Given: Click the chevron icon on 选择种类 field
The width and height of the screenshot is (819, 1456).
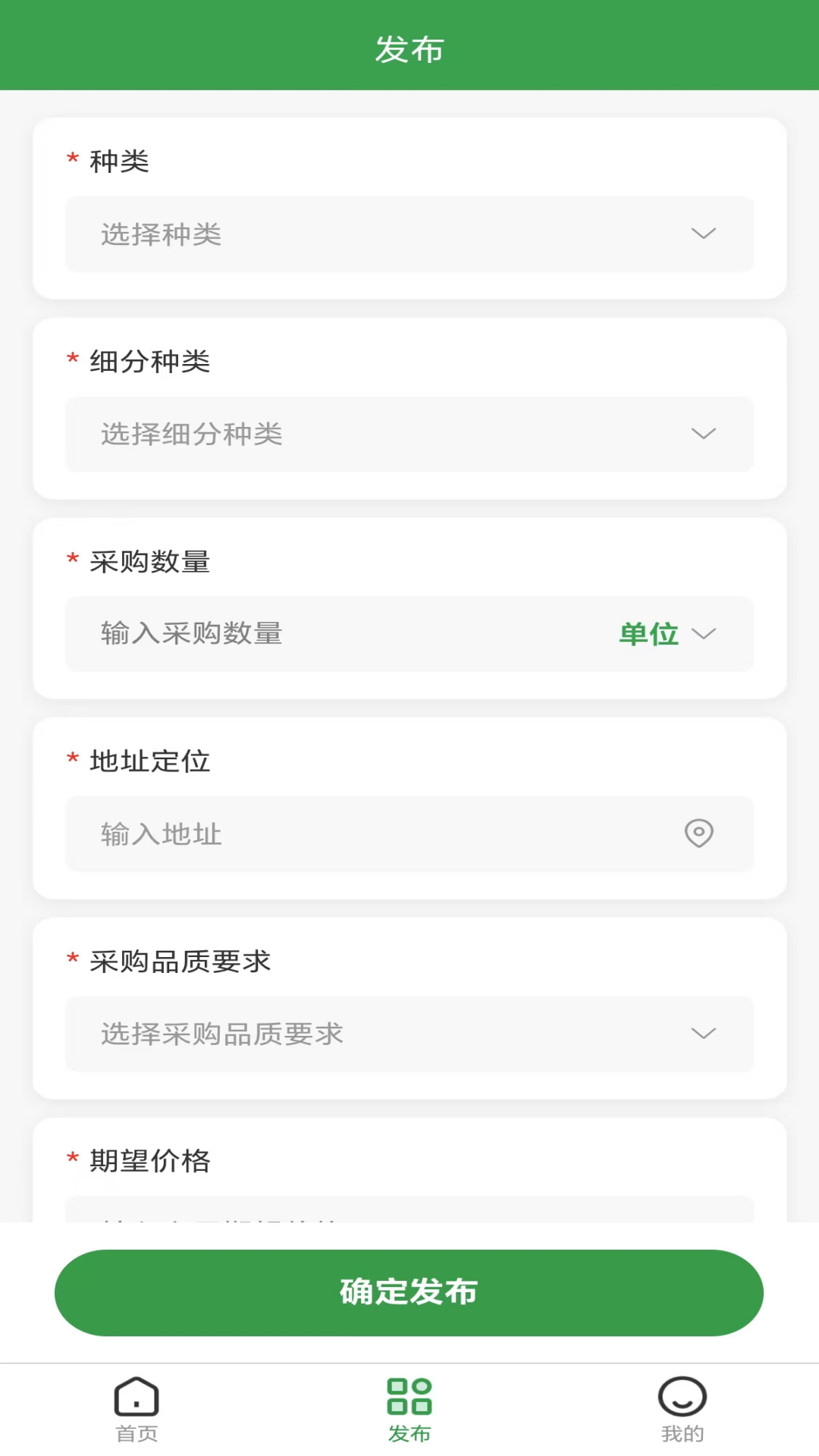Looking at the screenshot, I should (x=703, y=234).
